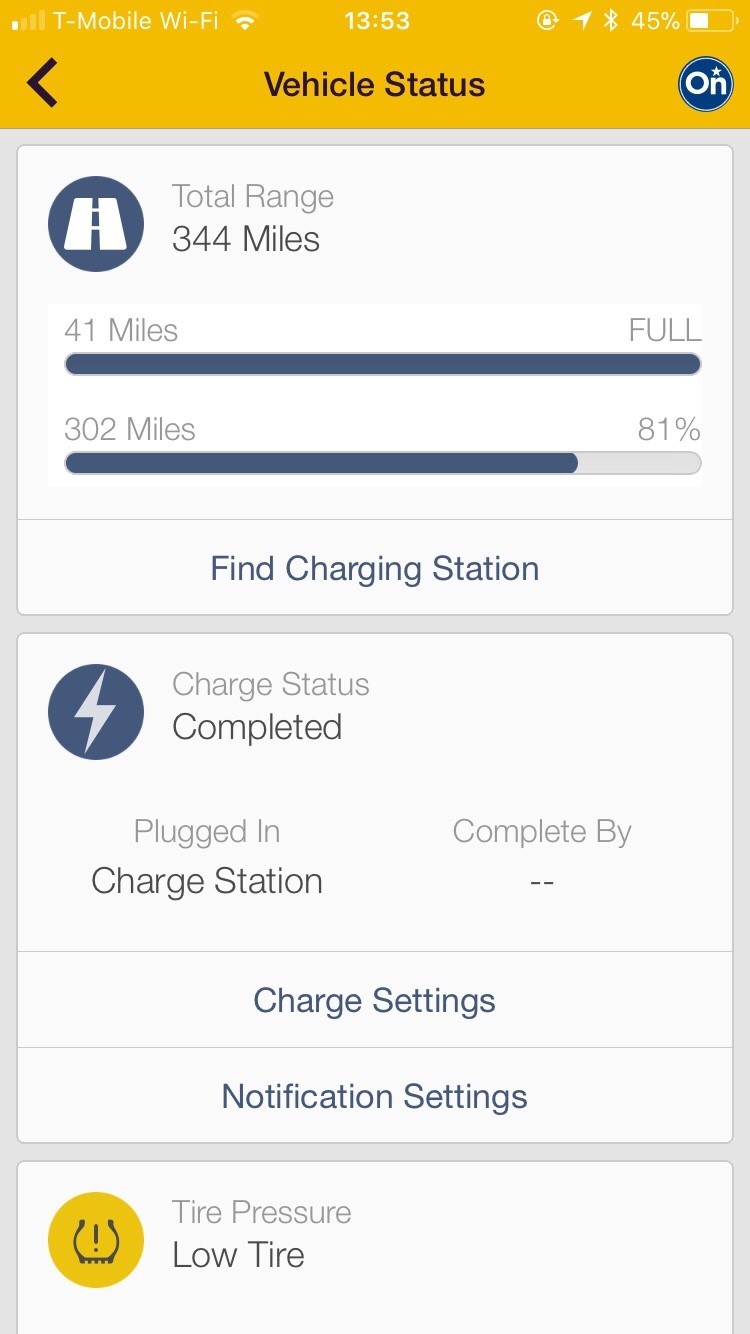Open Notification Settings
750x1334 pixels.
pyautogui.click(x=375, y=1096)
